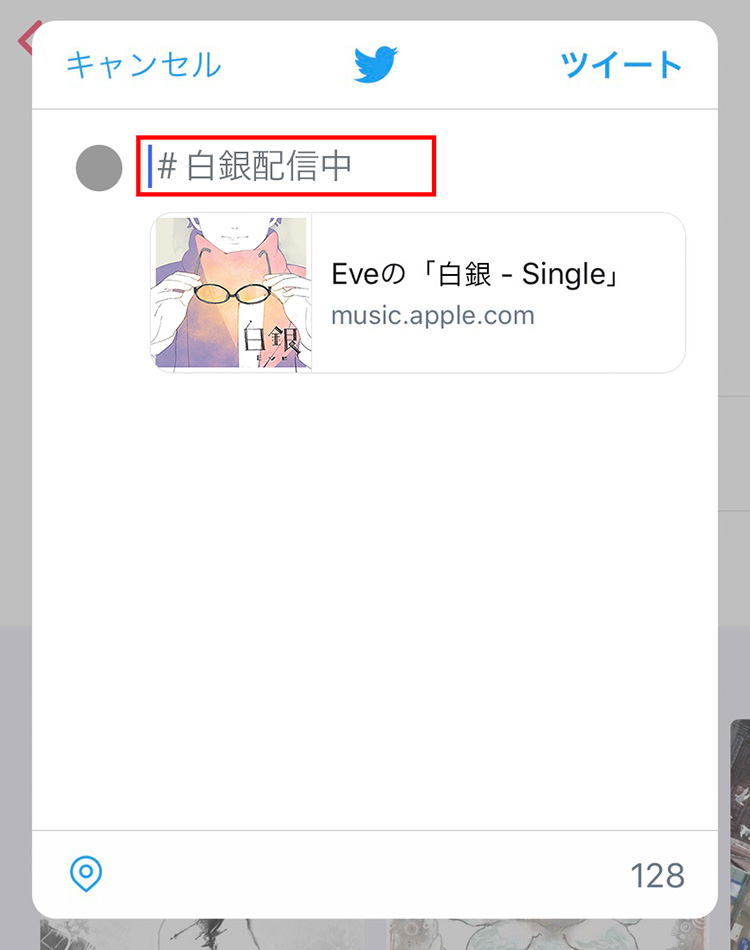This screenshot has width=750, height=950.
Task: Tap キャンセル to cancel the tweet
Action: pyautogui.click(x=143, y=65)
